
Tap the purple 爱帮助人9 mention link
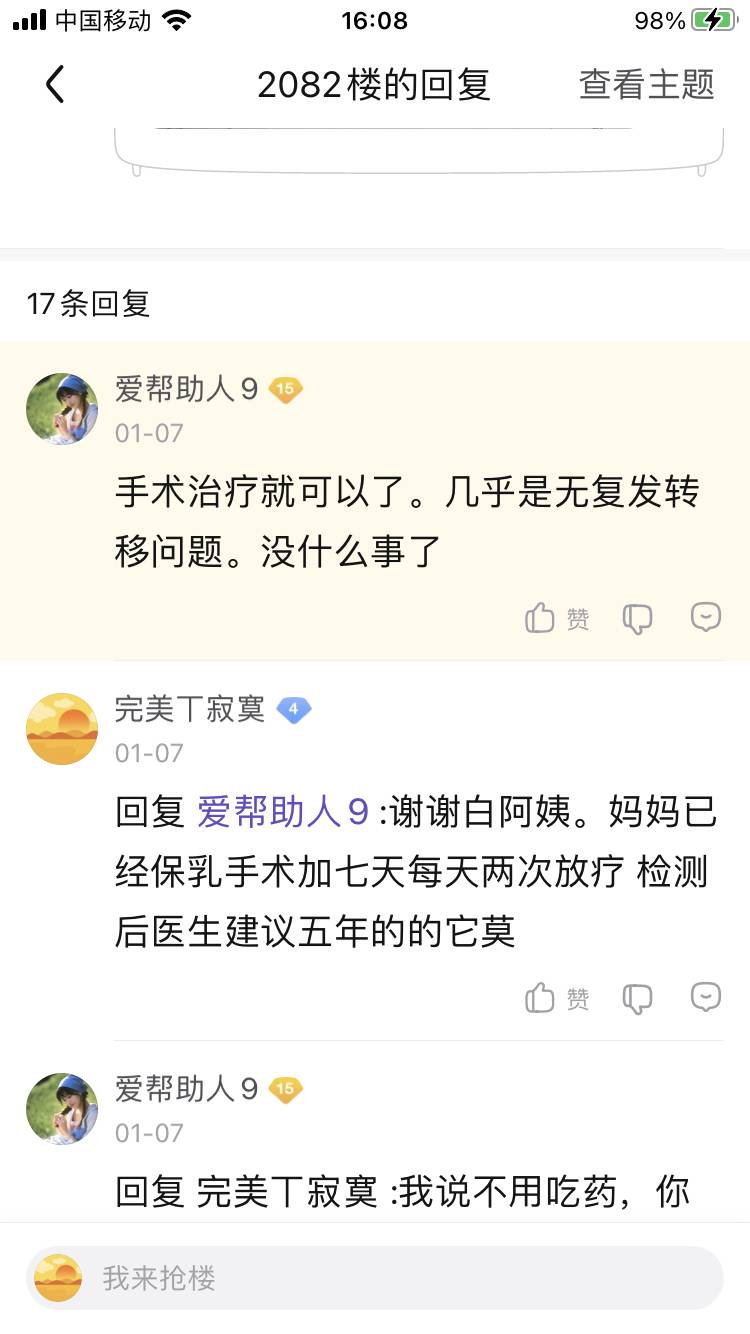tap(283, 813)
